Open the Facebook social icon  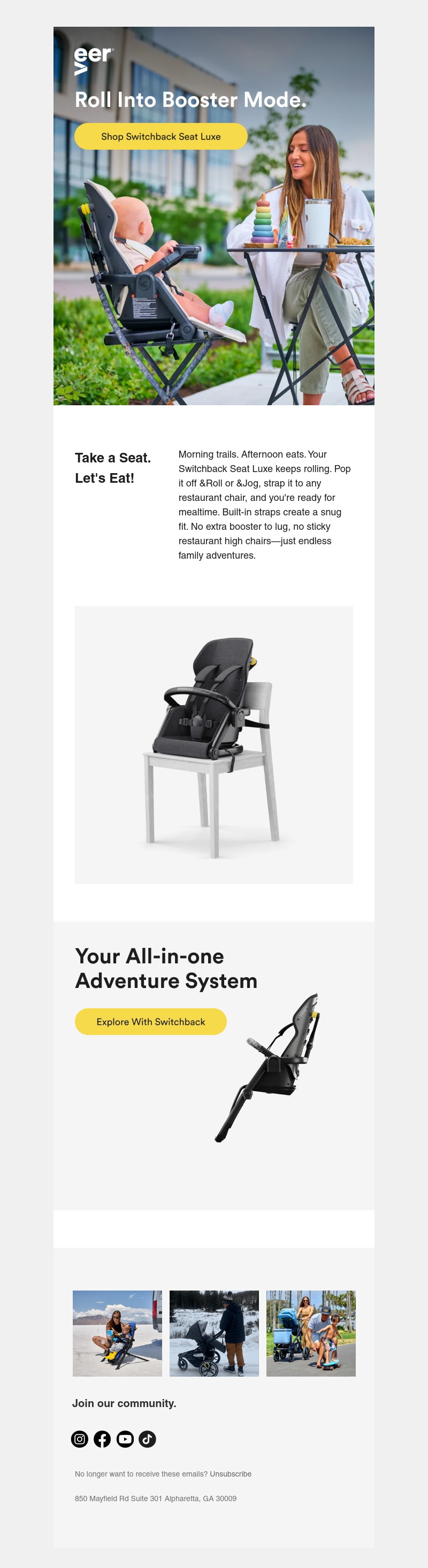102,1438
